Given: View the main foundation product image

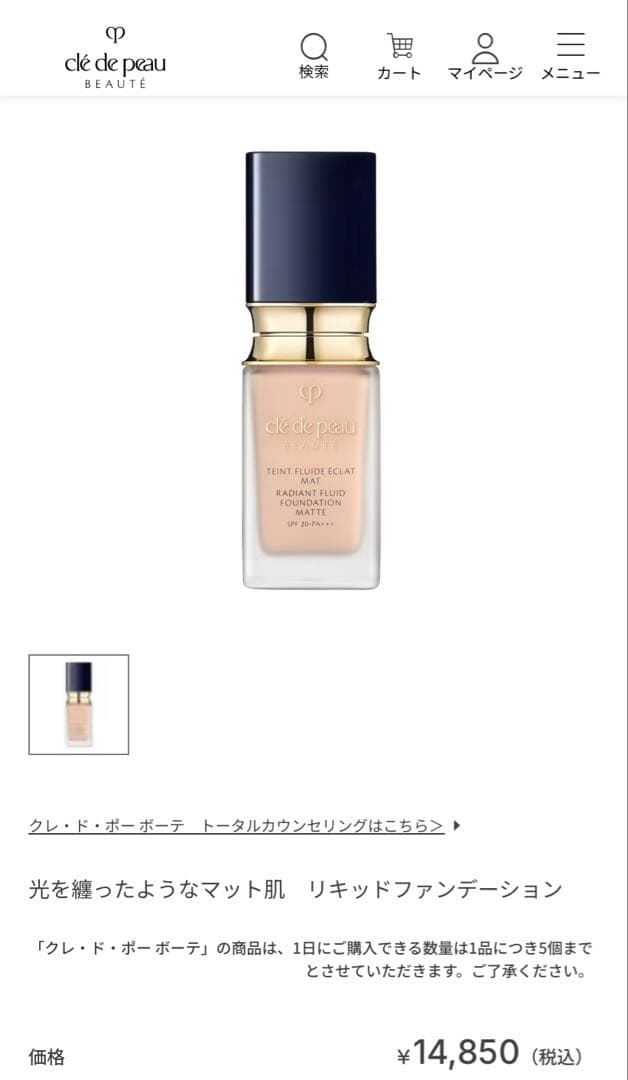Looking at the screenshot, I should click(311, 370).
